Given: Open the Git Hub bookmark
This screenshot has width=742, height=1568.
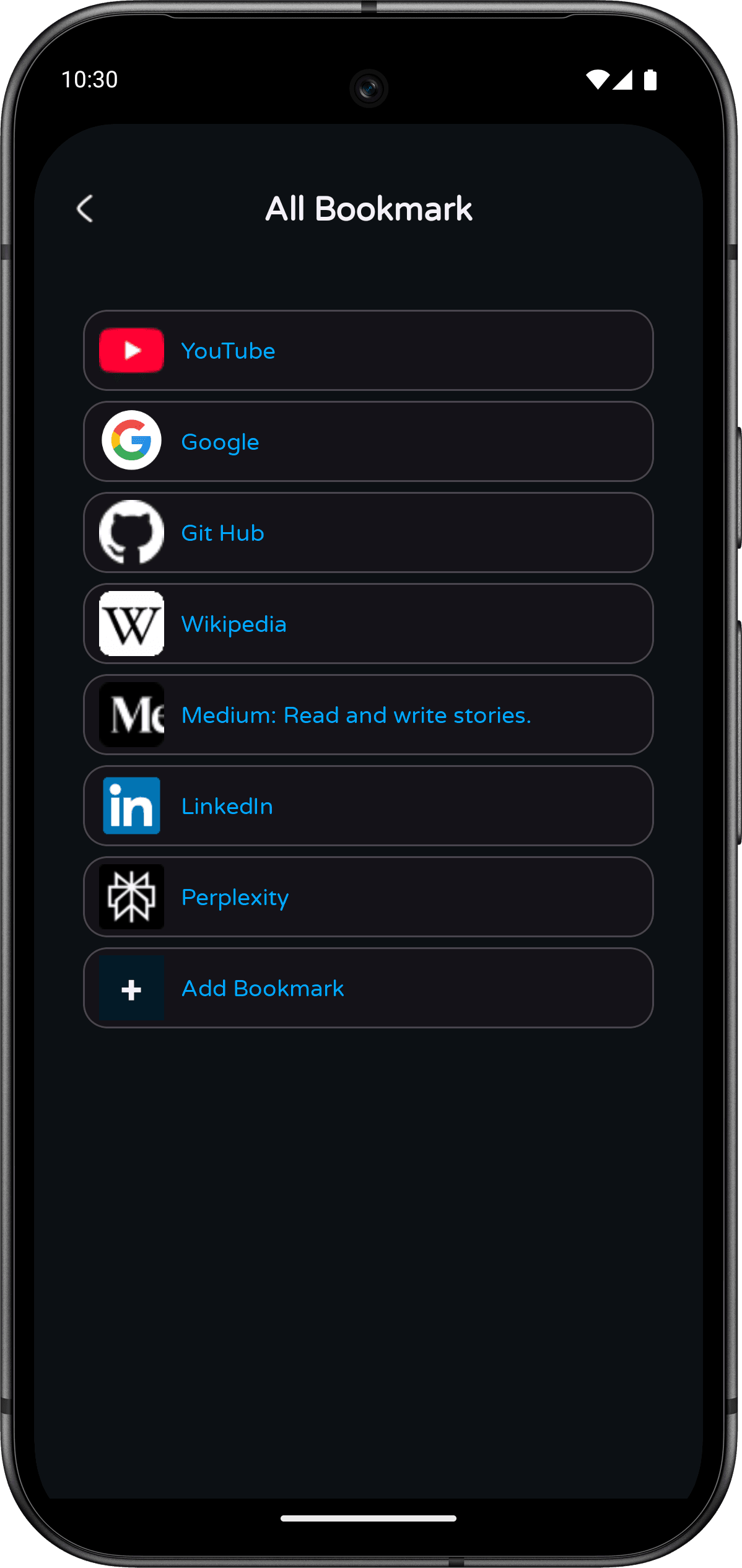Looking at the screenshot, I should coord(368,533).
